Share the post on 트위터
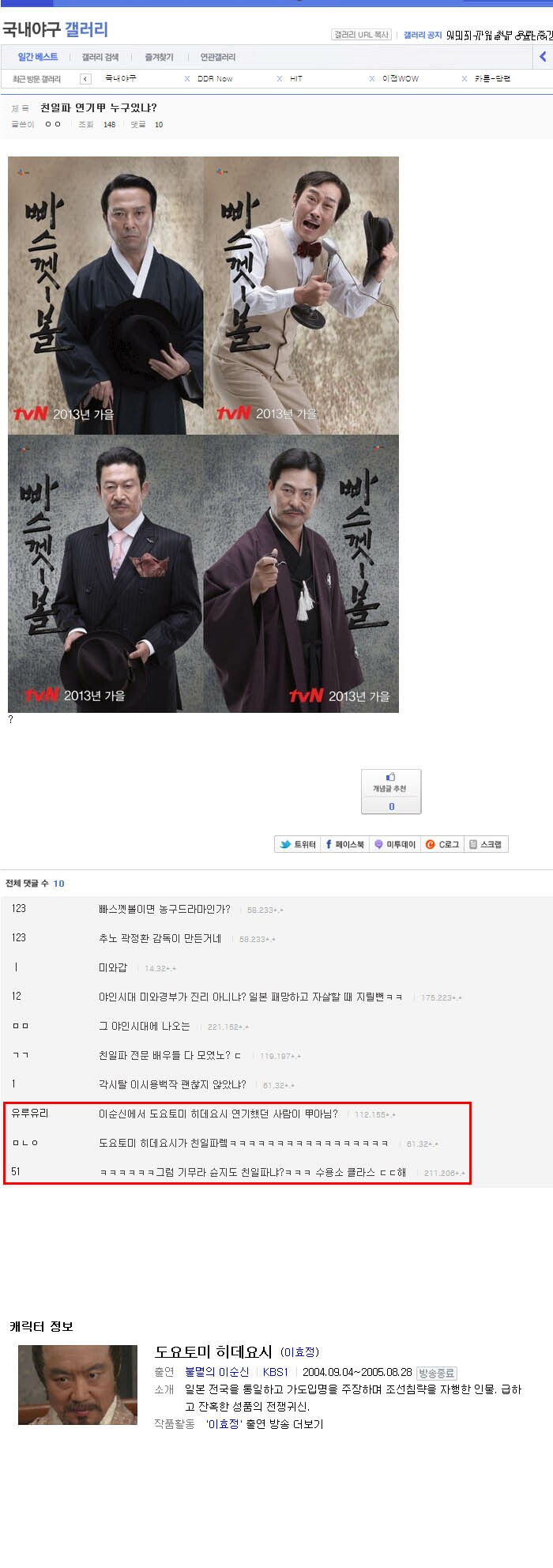Screen dimensions: 553x1568 pyautogui.click(x=298, y=844)
